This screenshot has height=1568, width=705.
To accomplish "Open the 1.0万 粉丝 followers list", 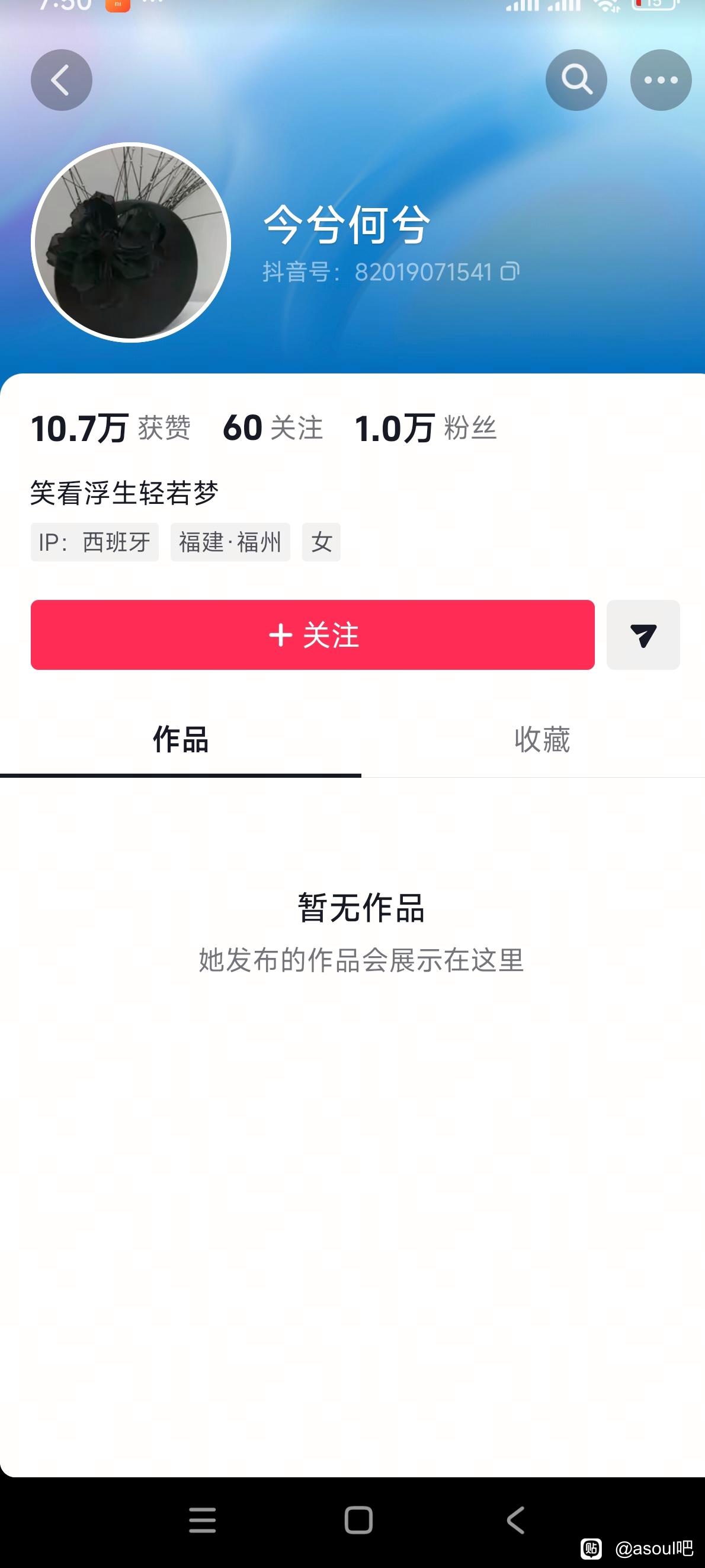I will pyautogui.click(x=425, y=428).
